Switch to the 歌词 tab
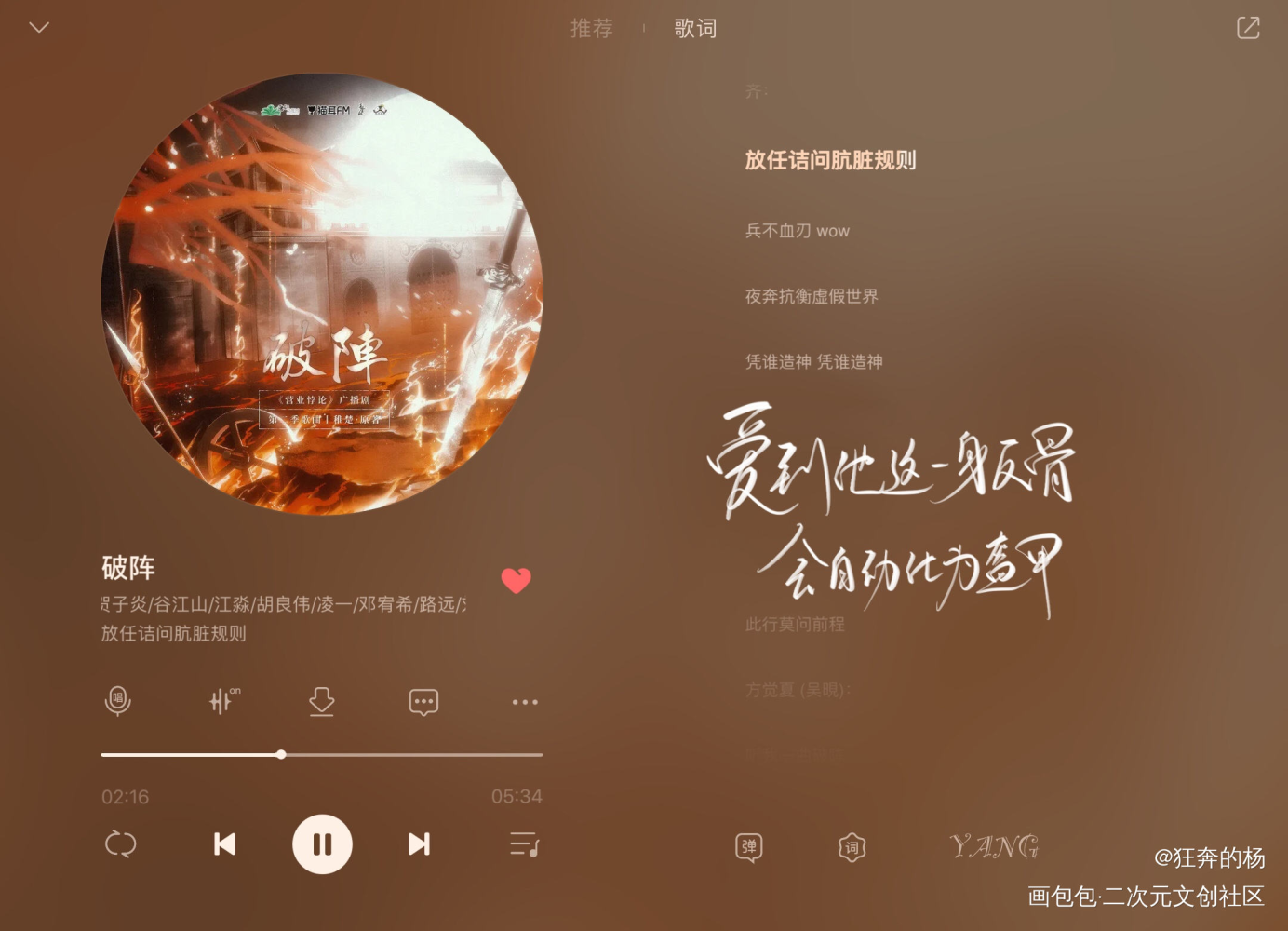Viewport: 1288px width, 931px height. (x=695, y=29)
